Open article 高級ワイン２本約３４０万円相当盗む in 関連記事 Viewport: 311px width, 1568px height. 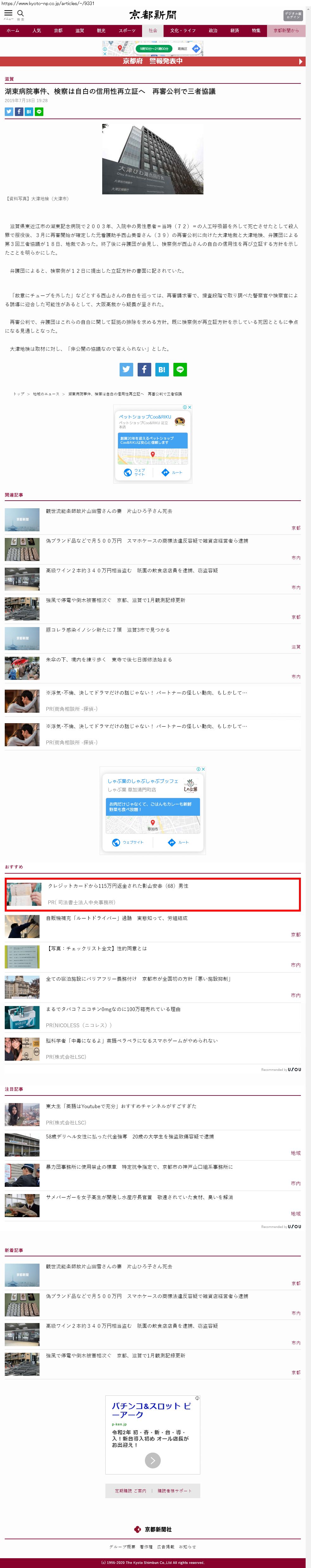coord(132,570)
